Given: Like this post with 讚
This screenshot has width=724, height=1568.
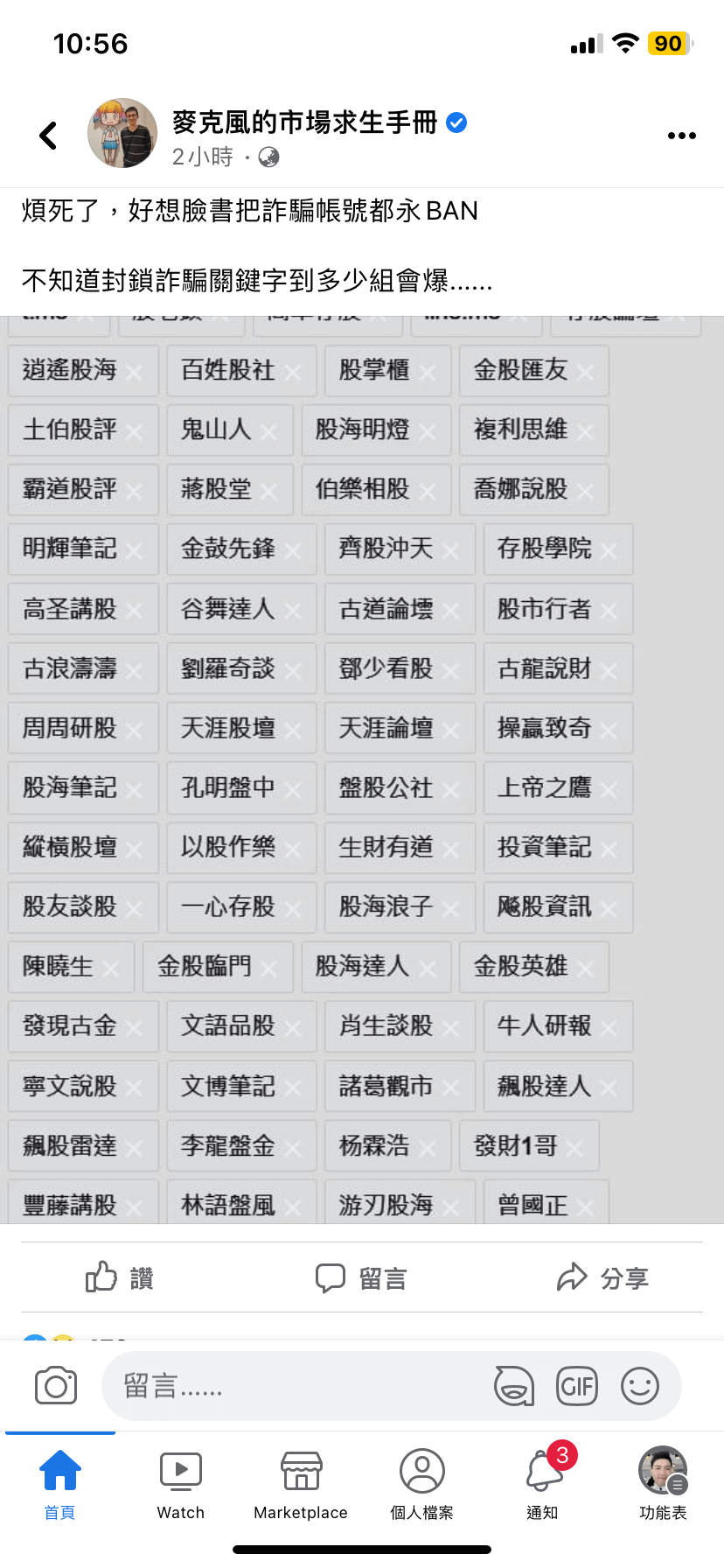Looking at the screenshot, I should pos(120,1277).
